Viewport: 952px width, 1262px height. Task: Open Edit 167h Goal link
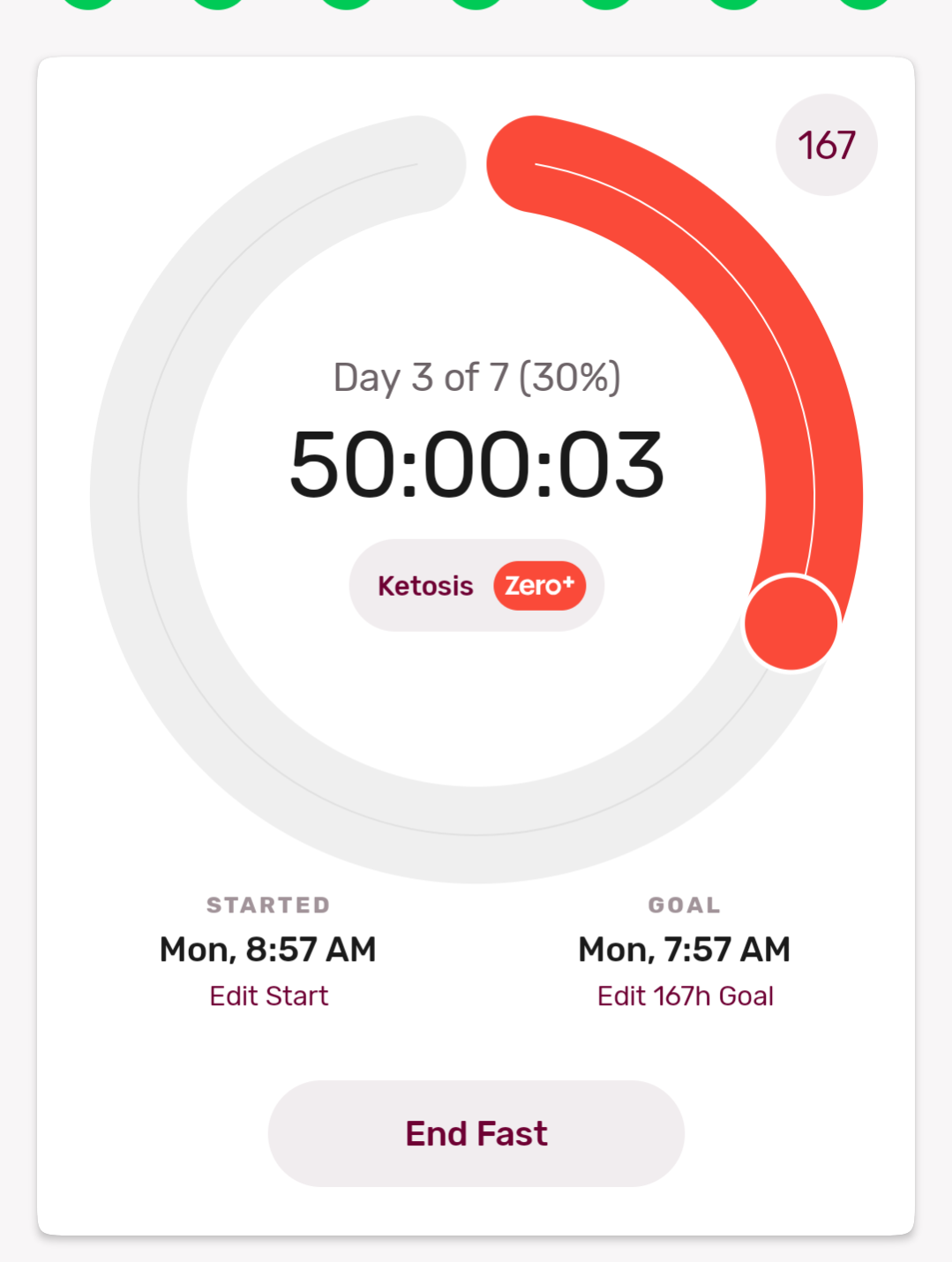point(686,995)
